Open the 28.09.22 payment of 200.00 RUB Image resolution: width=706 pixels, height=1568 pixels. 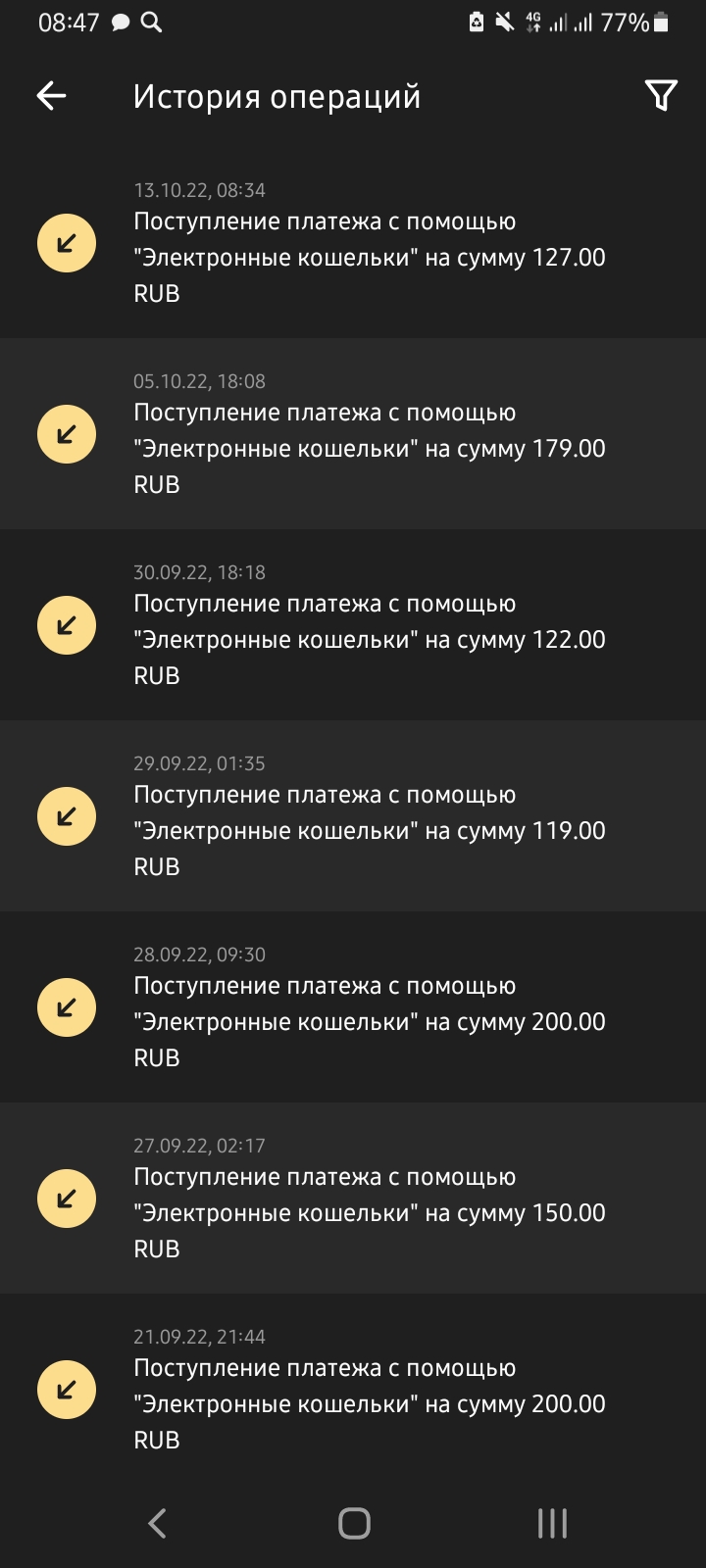(353, 1007)
